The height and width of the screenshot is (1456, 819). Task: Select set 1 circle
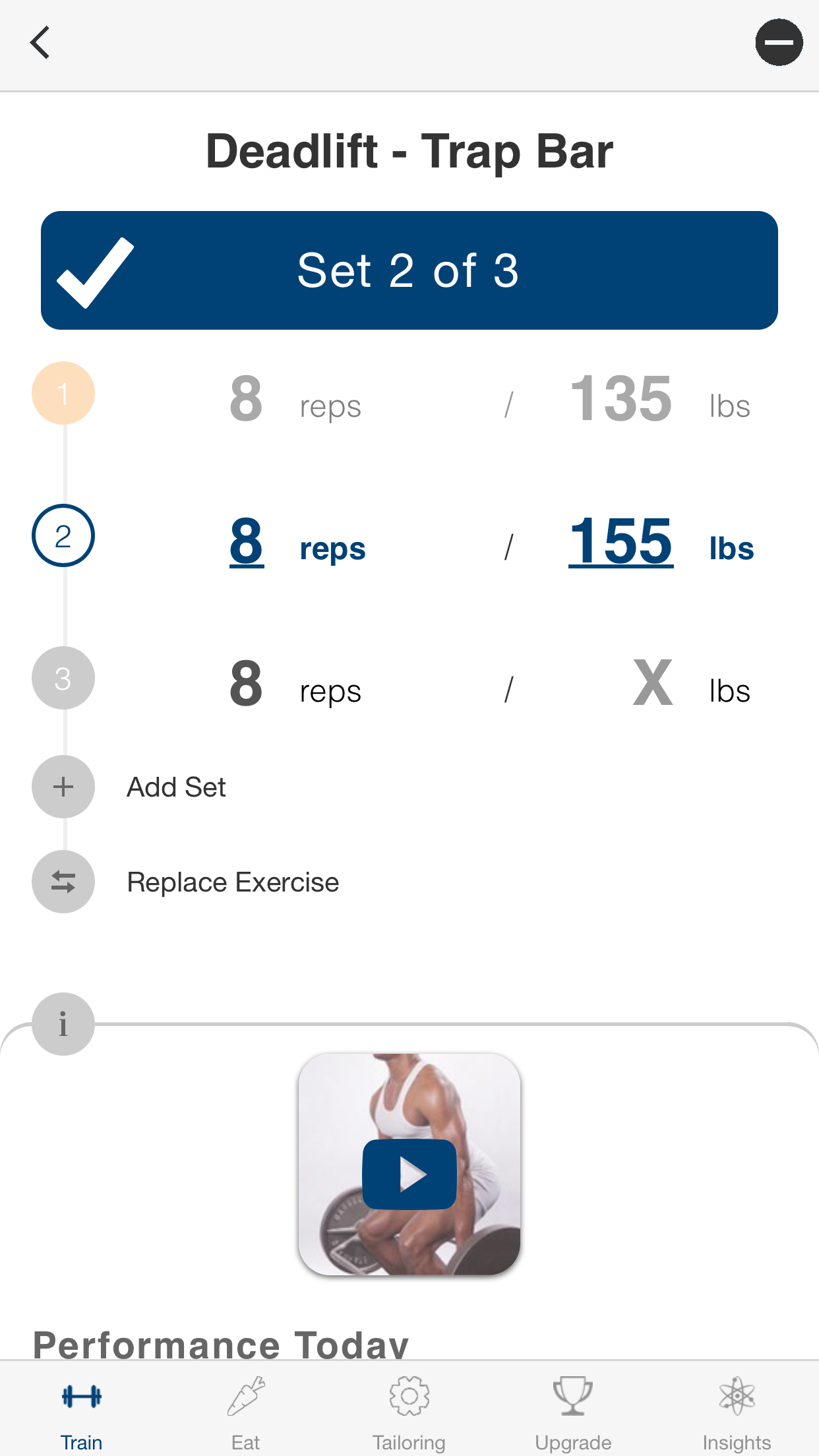click(x=63, y=393)
